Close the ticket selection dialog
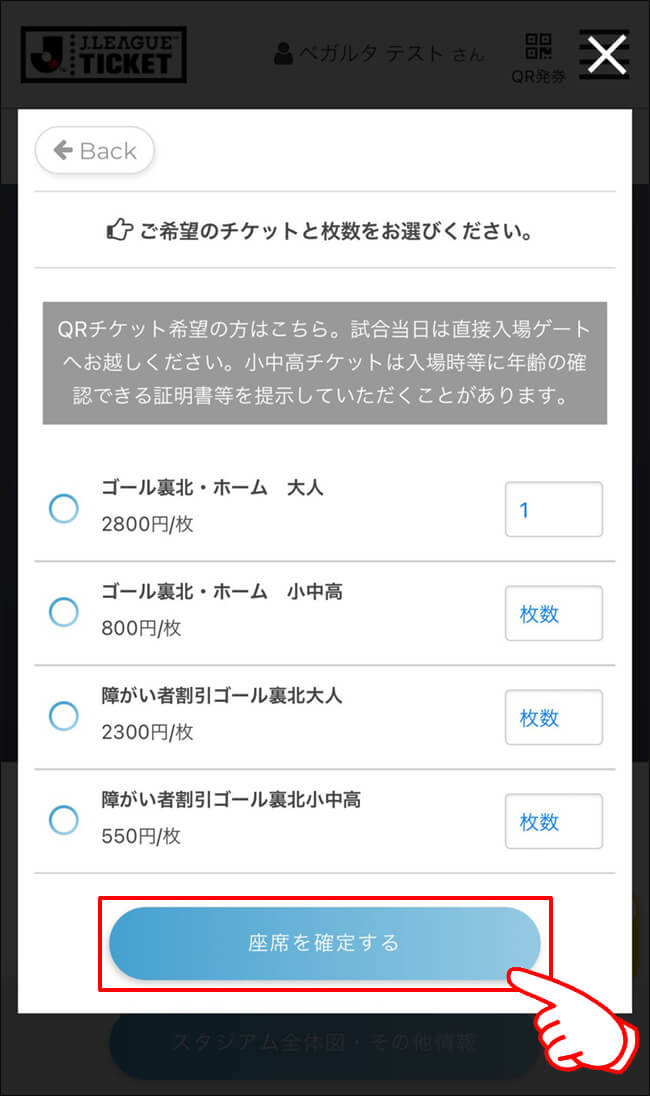Viewport: 650px width, 1096px height. (606, 56)
